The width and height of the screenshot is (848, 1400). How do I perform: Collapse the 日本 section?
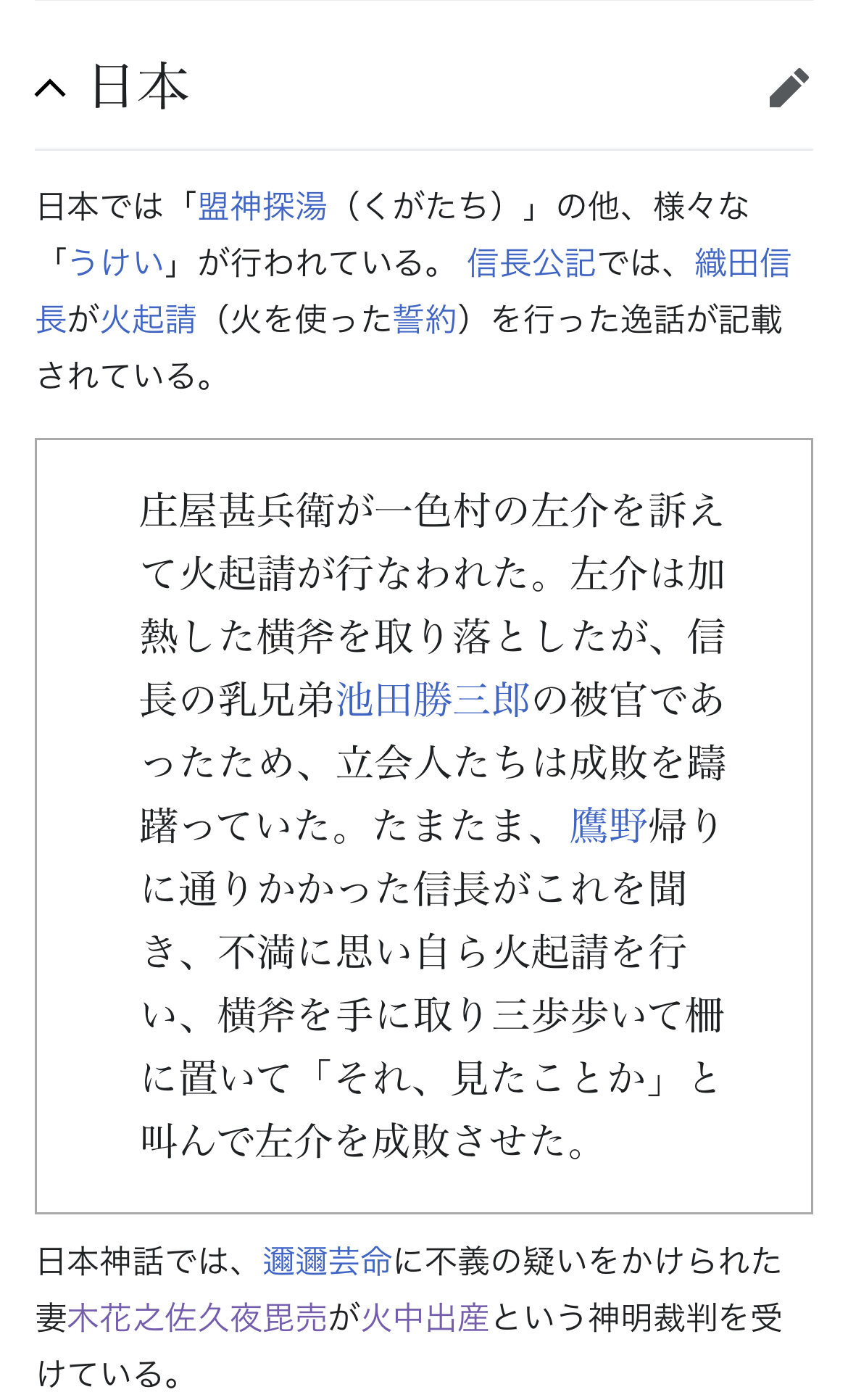[x=51, y=88]
